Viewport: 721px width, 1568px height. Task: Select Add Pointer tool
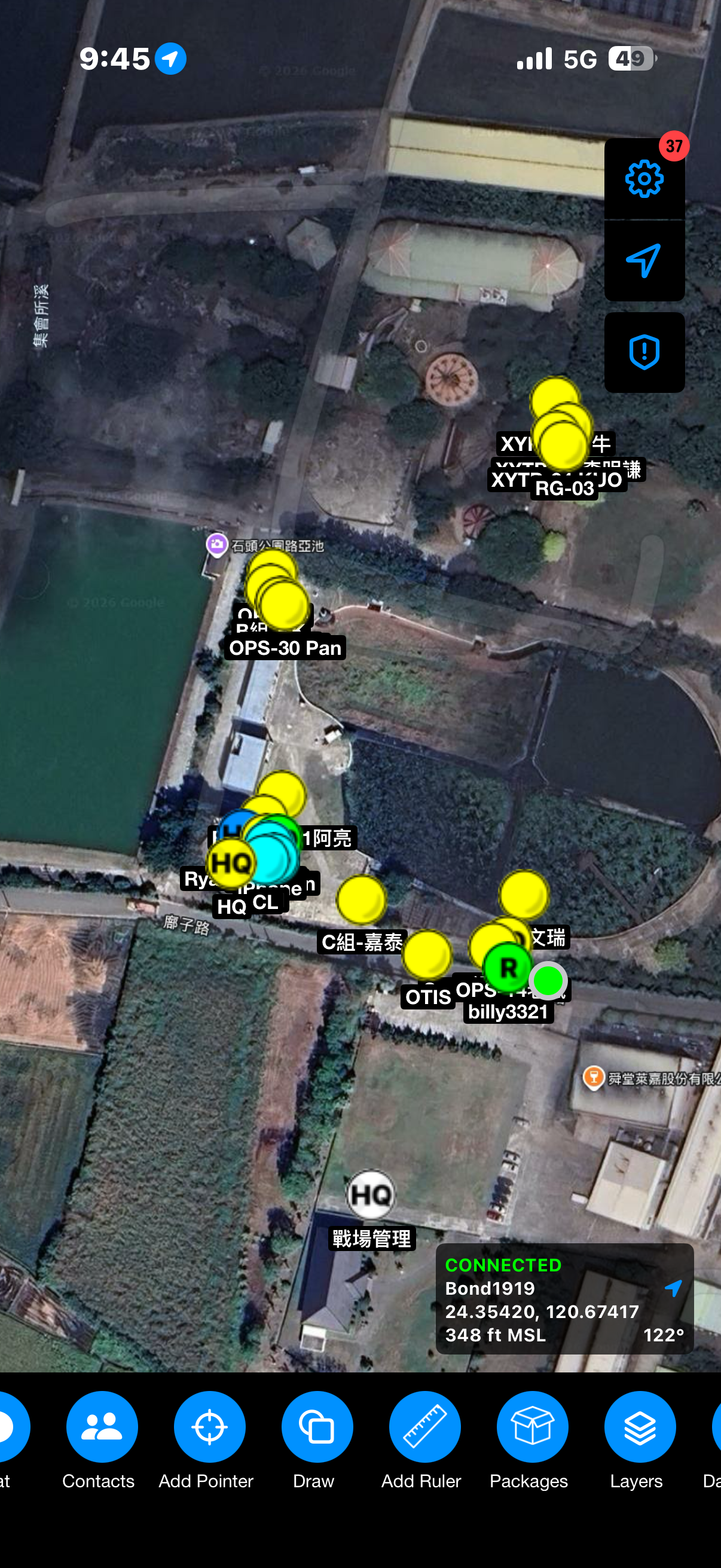[x=209, y=1427]
